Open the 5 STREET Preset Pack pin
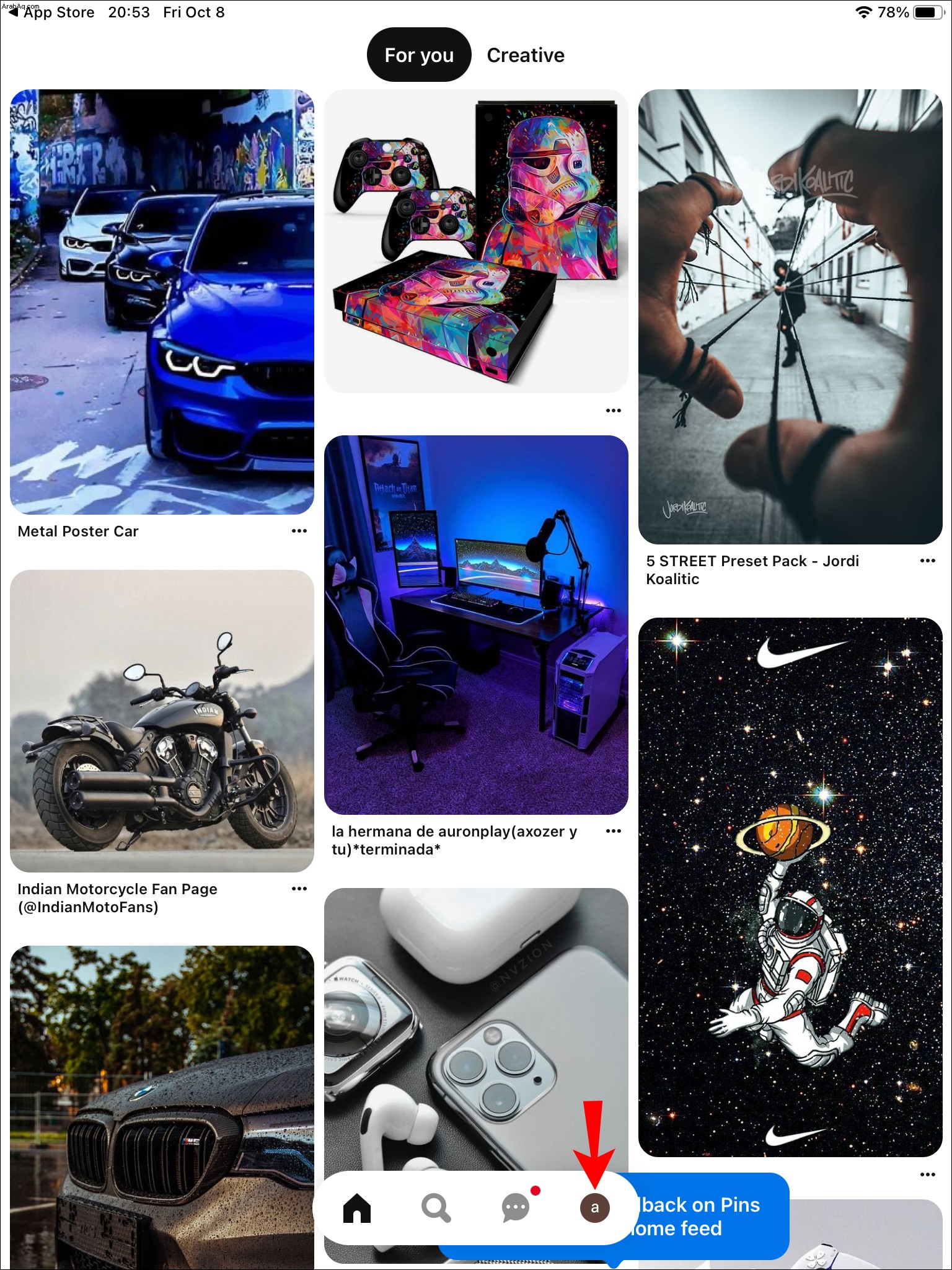 coord(790,317)
